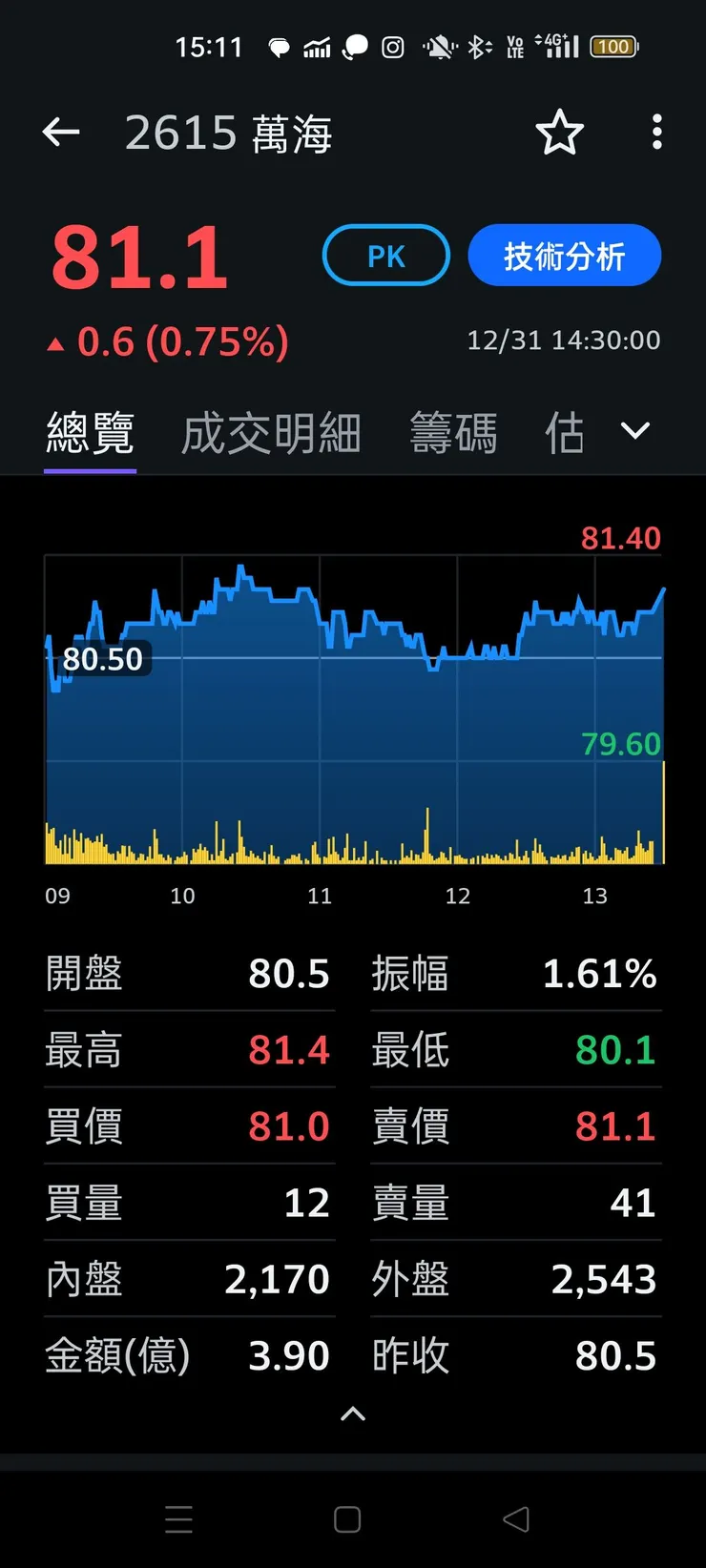This screenshot has height=1568, width=706.
Task: Tap the star to add stock to favorites
Action: pos(560,134)
